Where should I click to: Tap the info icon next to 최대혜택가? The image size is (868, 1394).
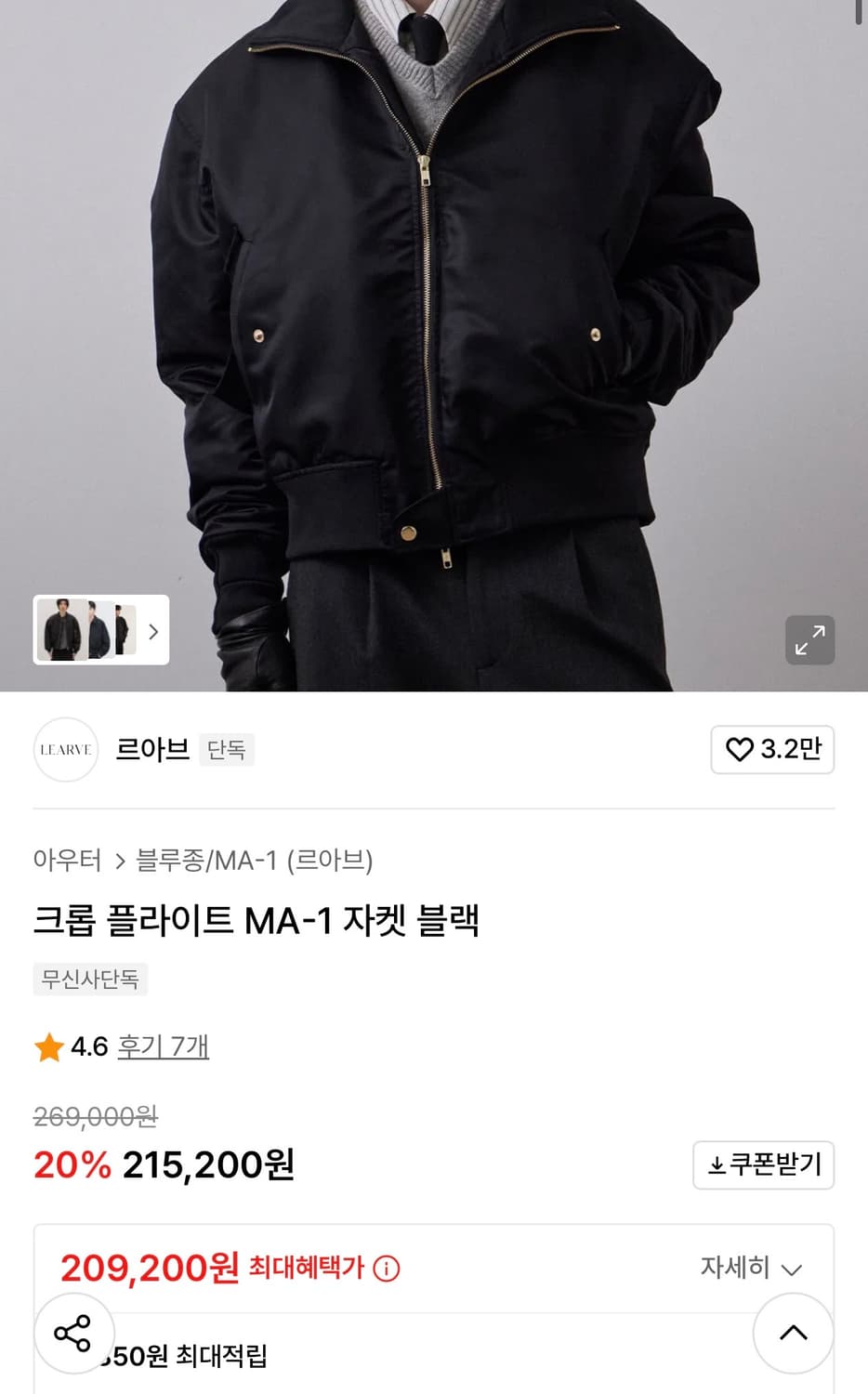pos(387,1268)
